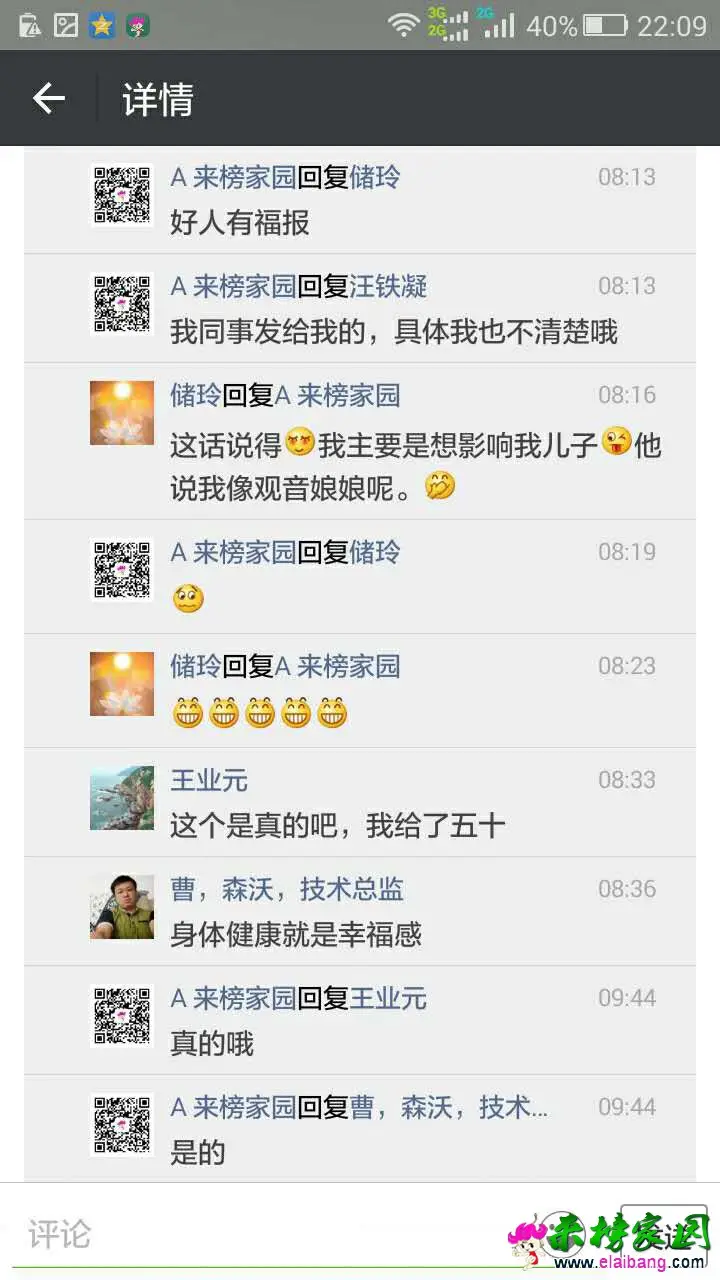
Task: Reply to the comment 身体健康就是幸福感
Action: point(296,934)
